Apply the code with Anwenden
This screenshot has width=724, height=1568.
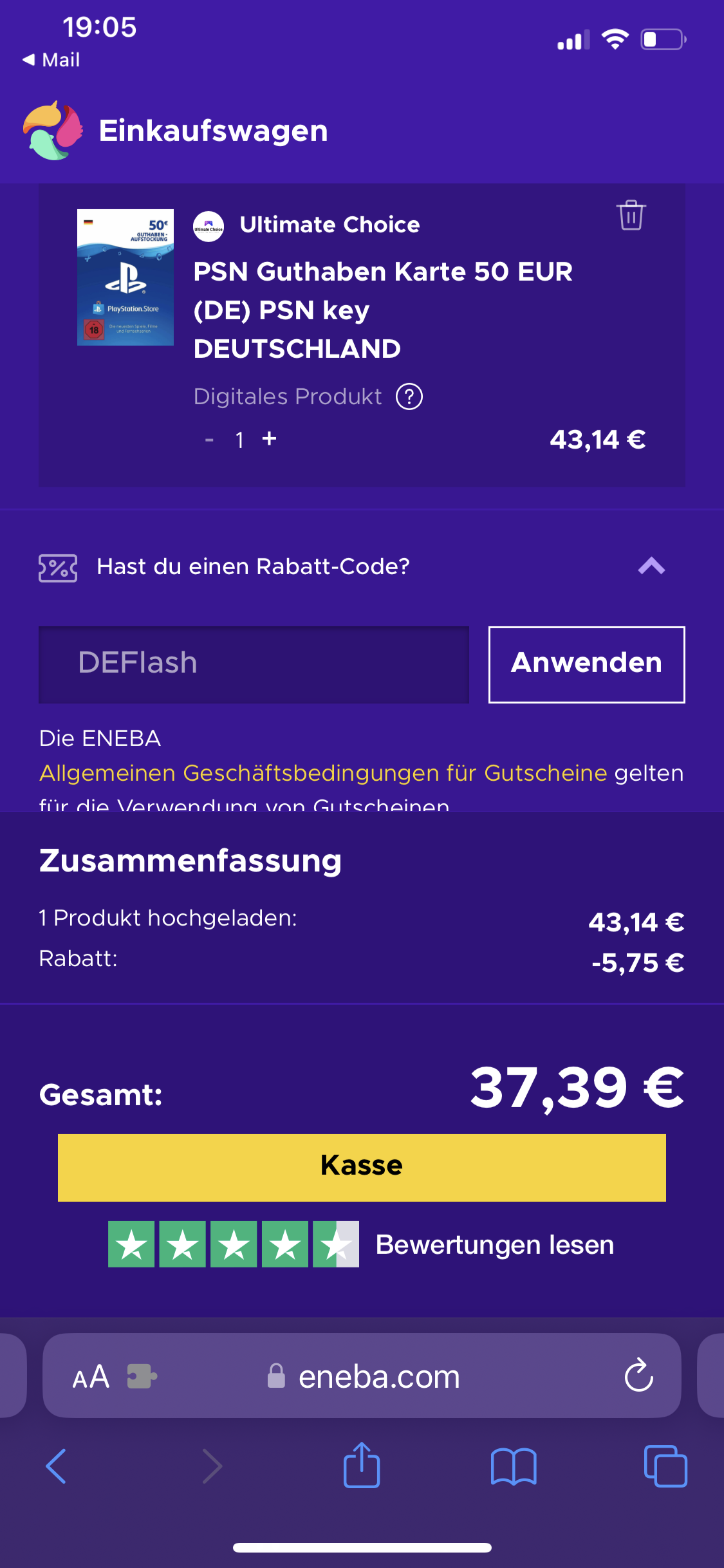tap(586, 664)
